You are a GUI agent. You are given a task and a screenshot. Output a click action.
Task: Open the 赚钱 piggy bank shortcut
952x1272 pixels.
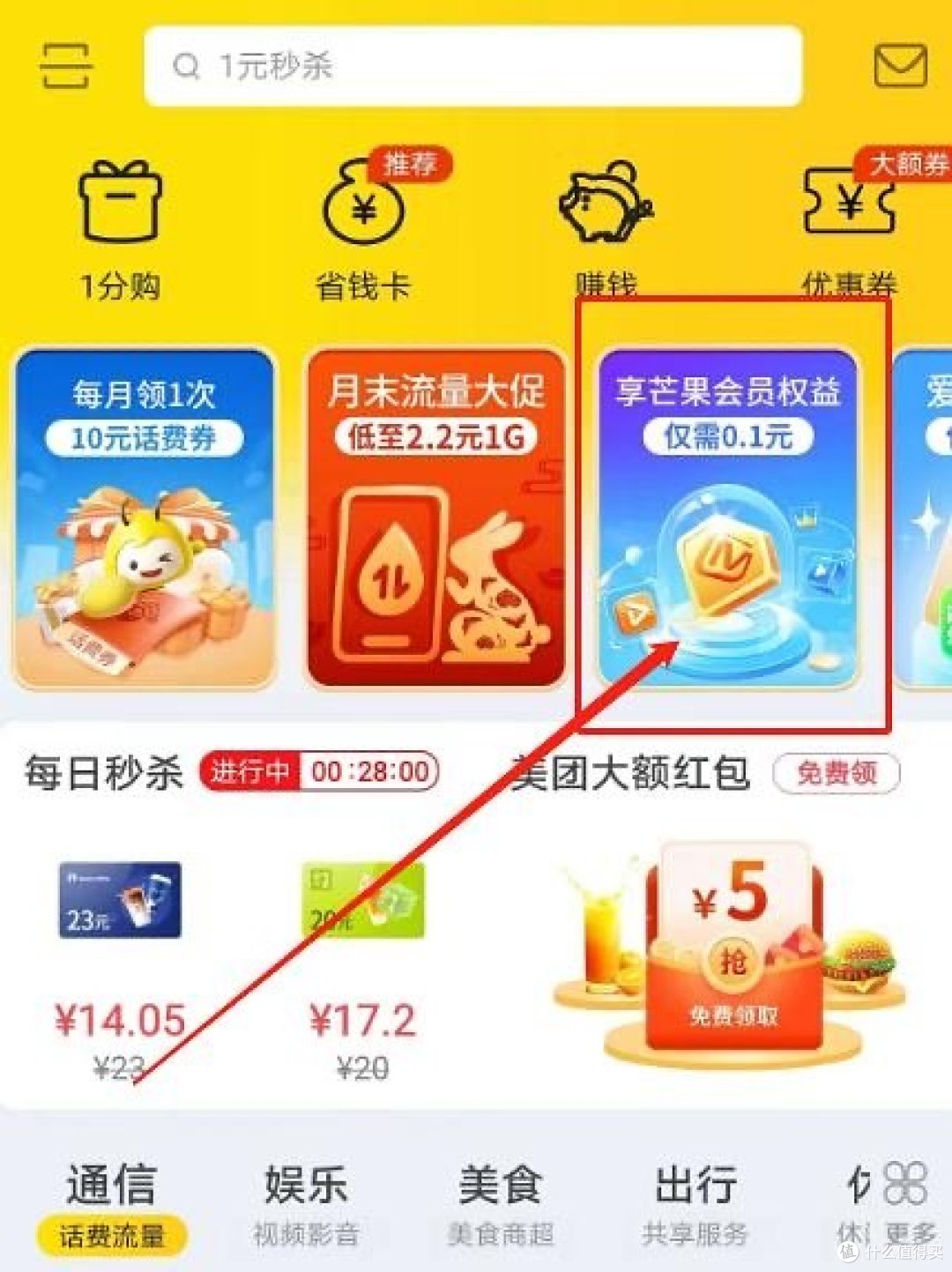pyautogui.click(x=606, y=225)
